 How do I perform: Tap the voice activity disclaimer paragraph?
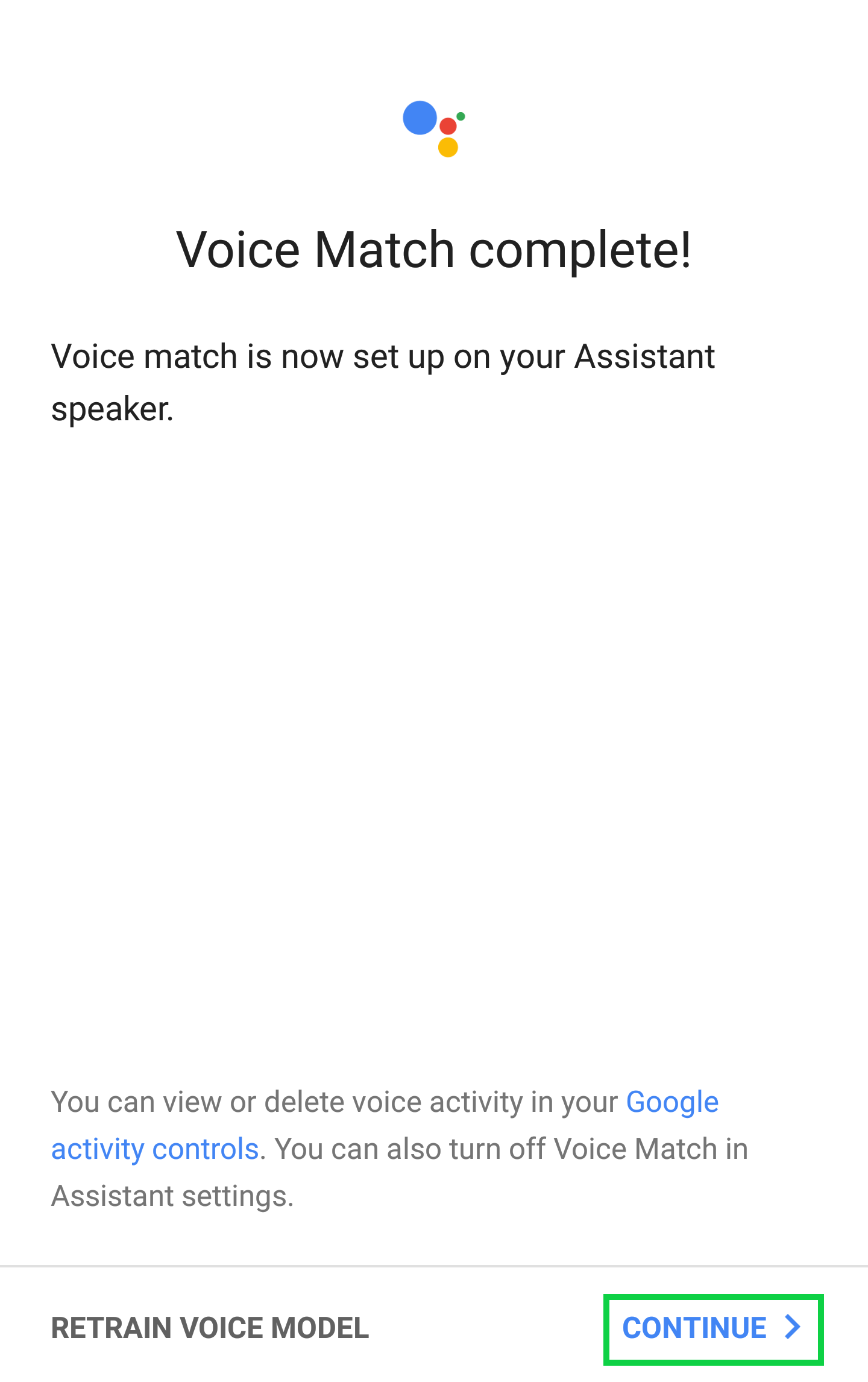pos(398,1147)
